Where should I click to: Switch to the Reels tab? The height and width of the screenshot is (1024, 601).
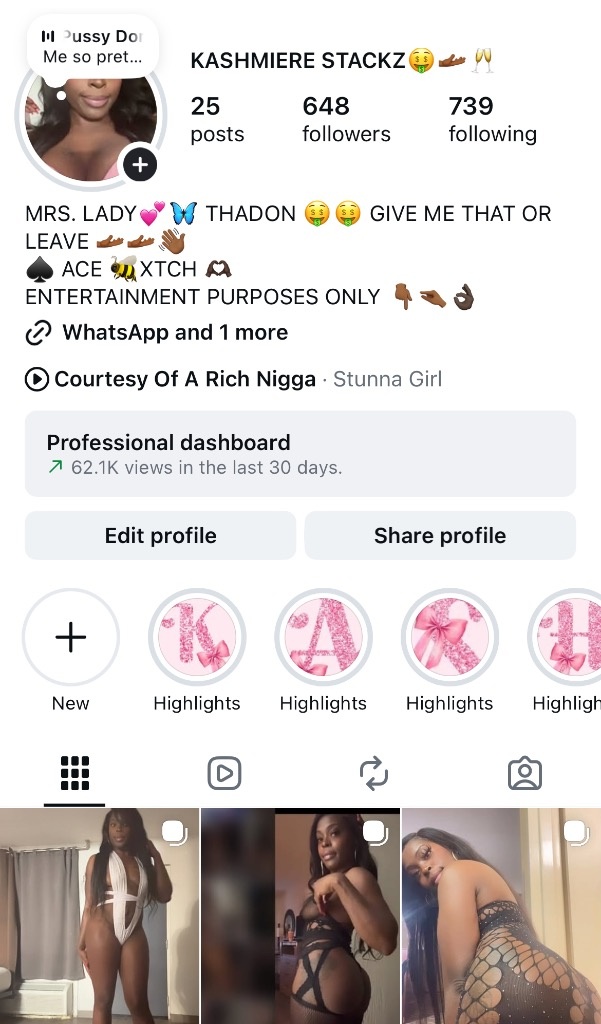pyautogui.click(x=224, y=773)
